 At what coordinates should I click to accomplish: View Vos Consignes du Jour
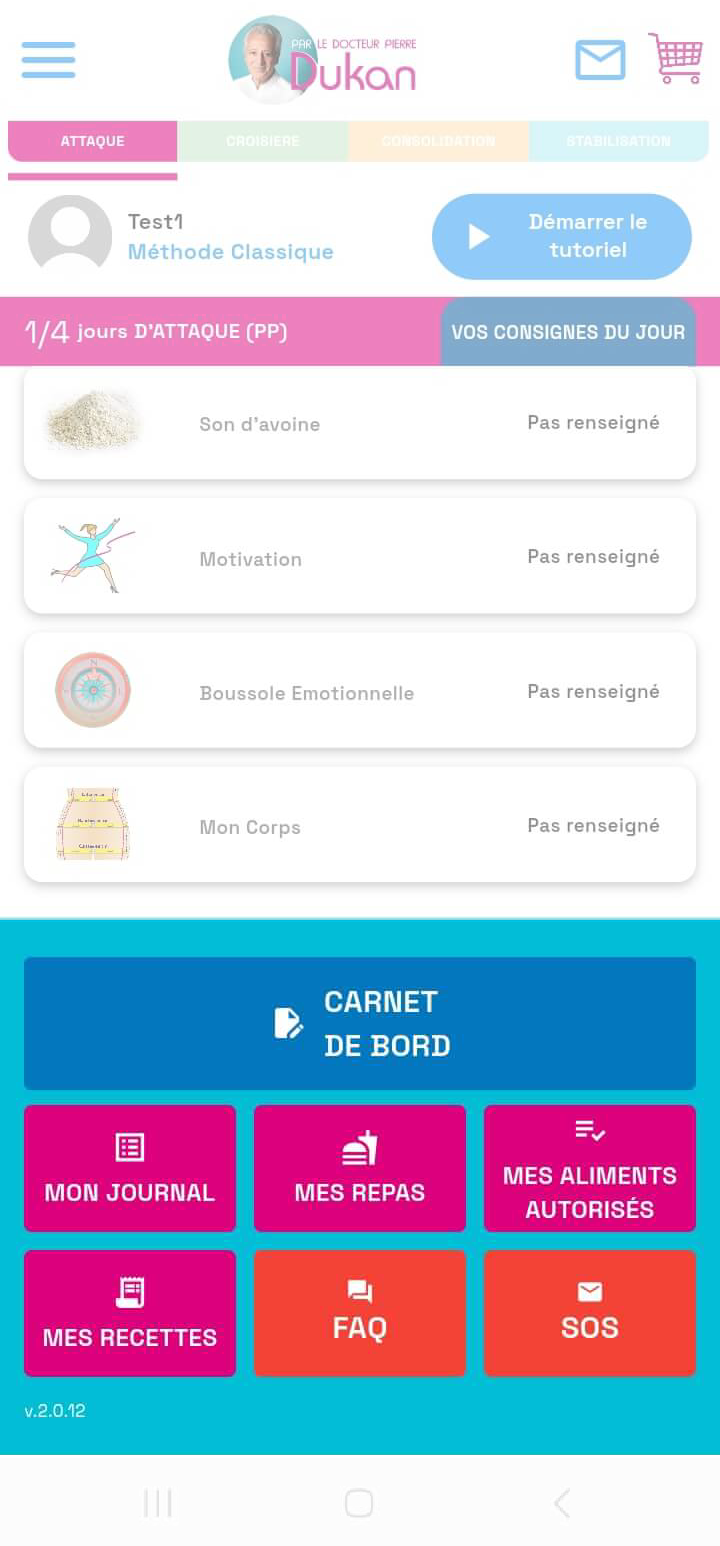point(568,332)
